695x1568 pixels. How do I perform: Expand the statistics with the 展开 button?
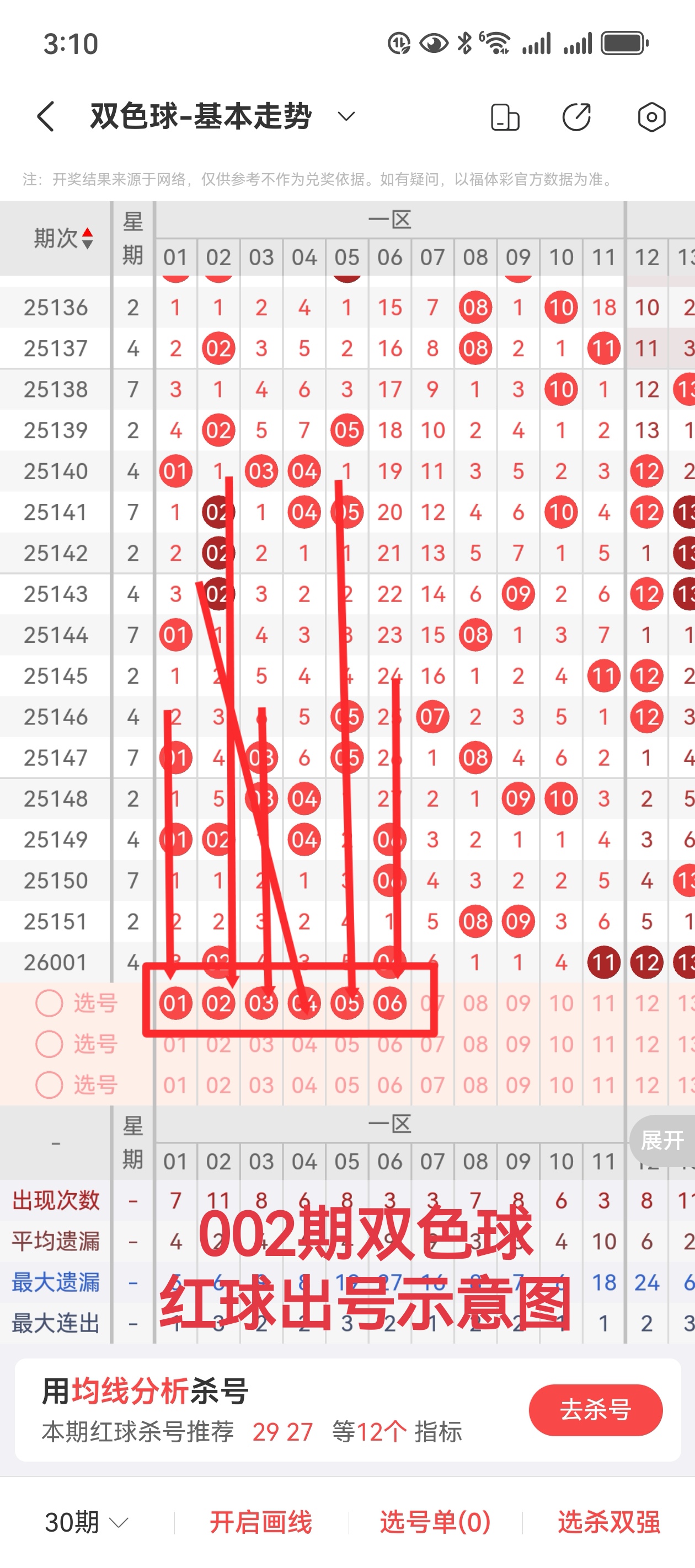click(662, 1140)
